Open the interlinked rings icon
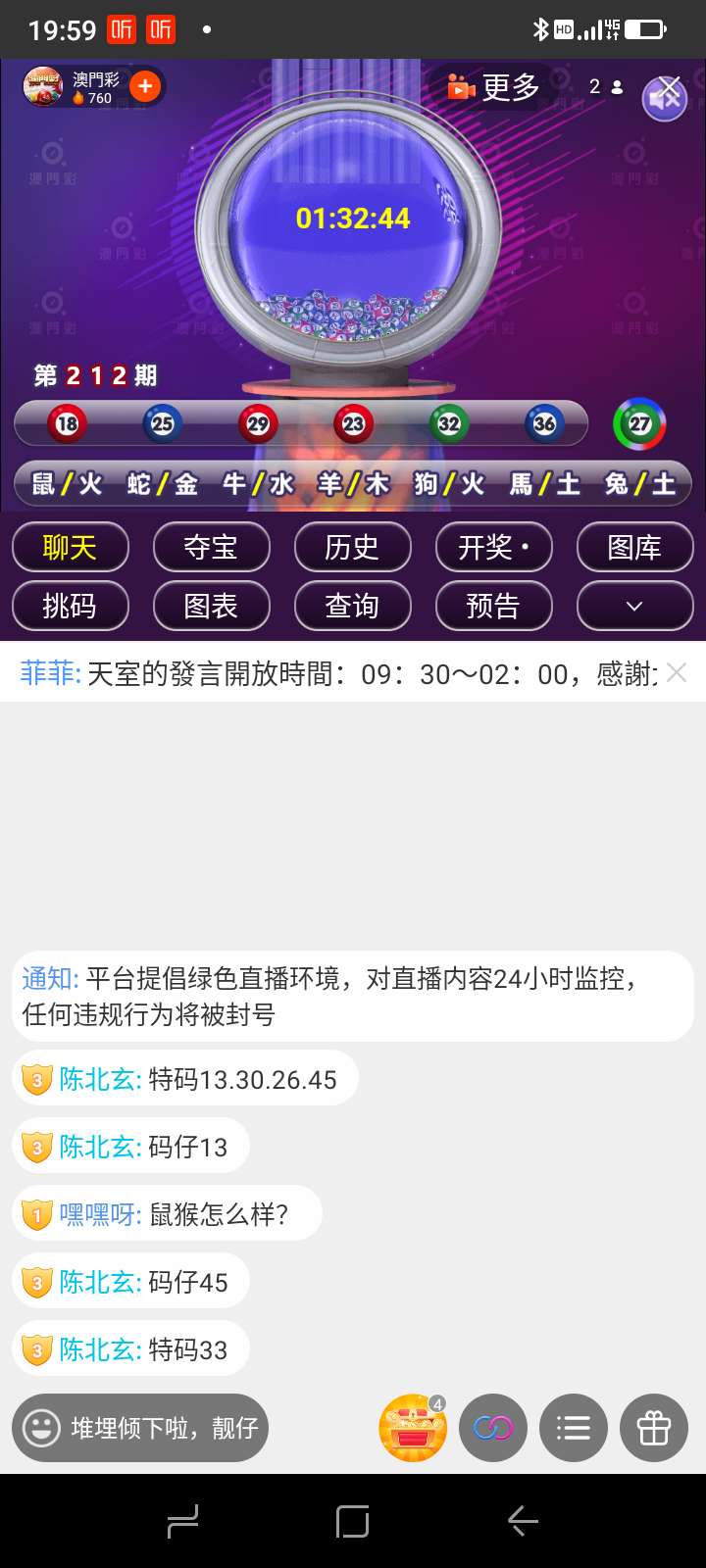Screen dimensions: 706x1568 493,1428
